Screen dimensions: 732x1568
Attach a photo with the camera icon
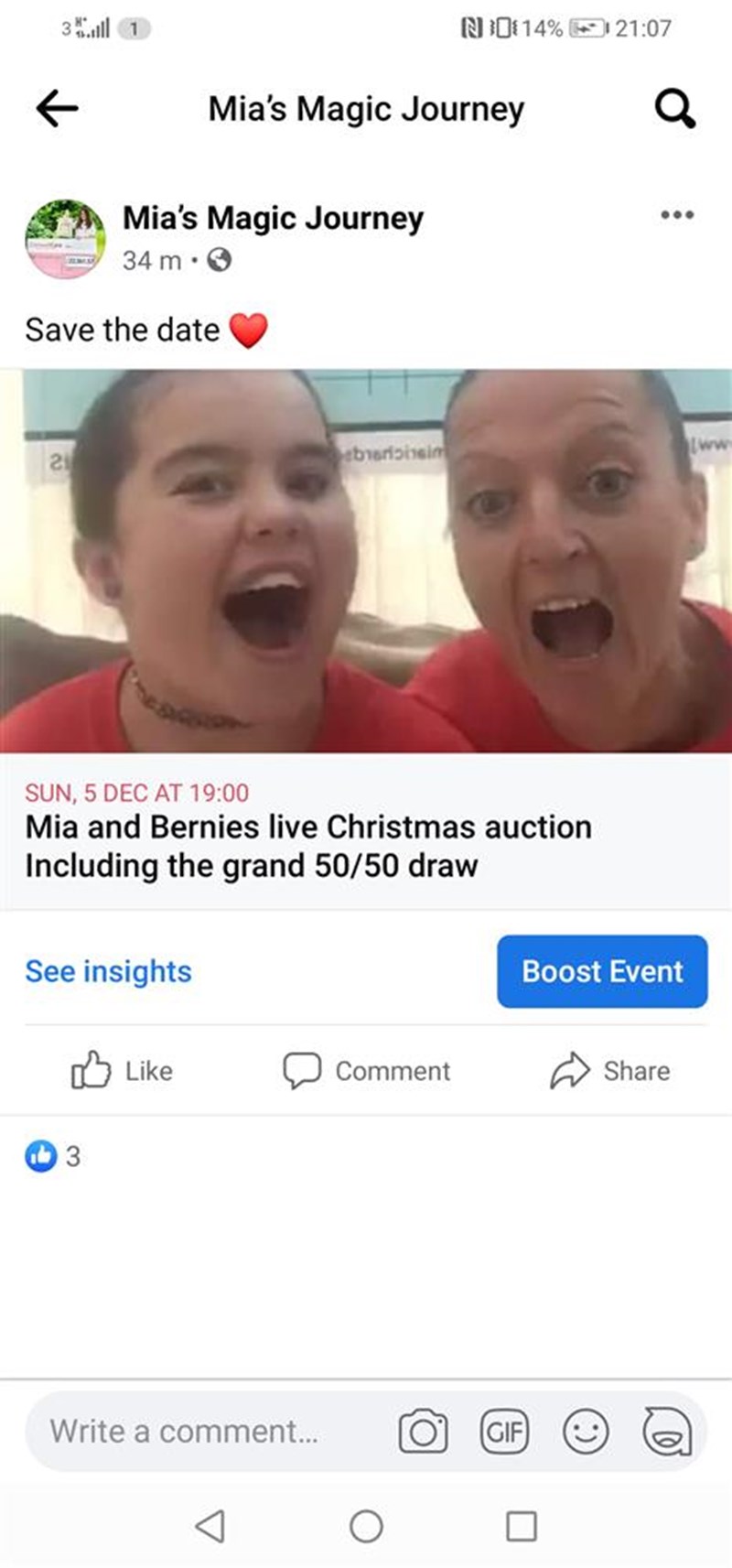tap(423, 1432)
